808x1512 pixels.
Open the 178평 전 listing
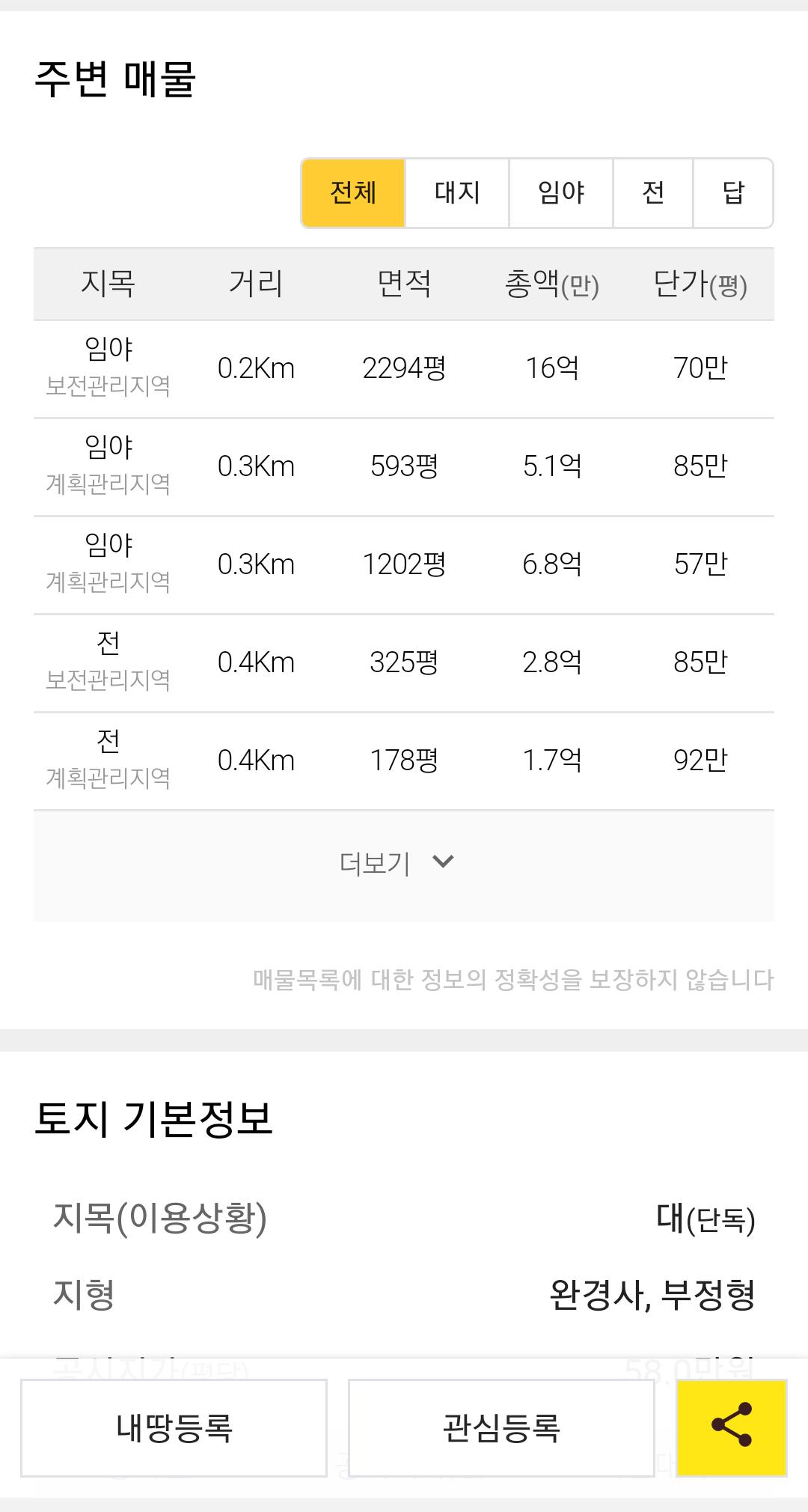pyautogui.click(x=404, y=761)
